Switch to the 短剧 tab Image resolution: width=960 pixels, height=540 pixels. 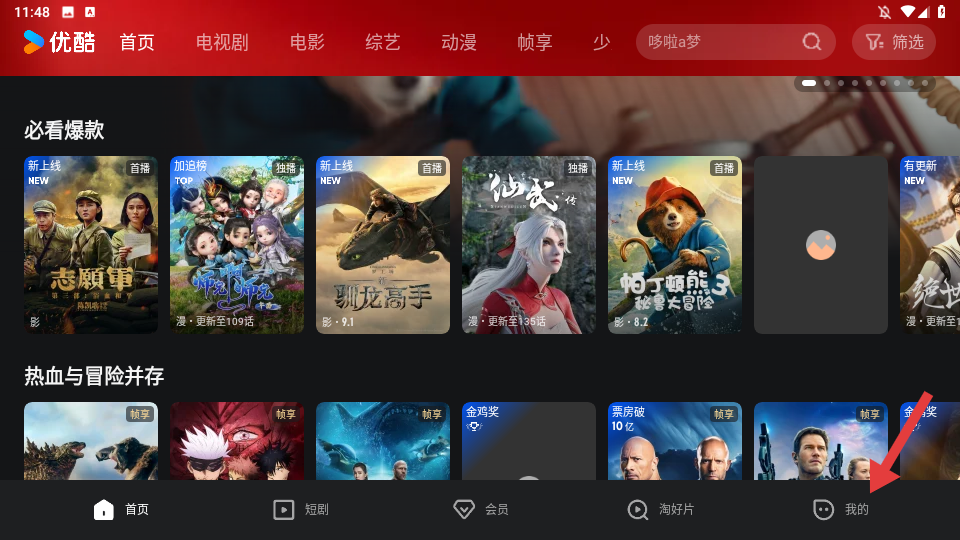301,509
